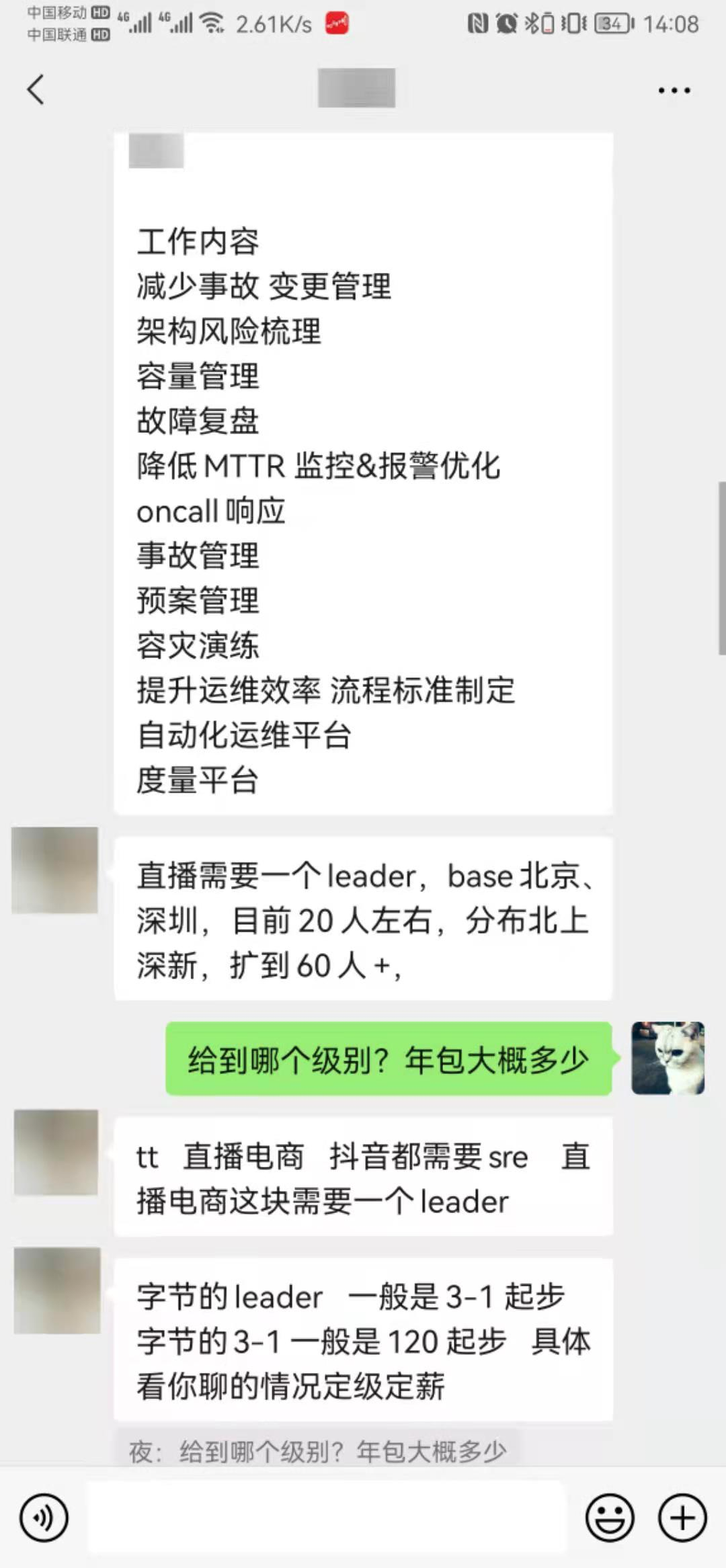Switch to voice message input
726x1568 pixels.
click(44, 1518)
